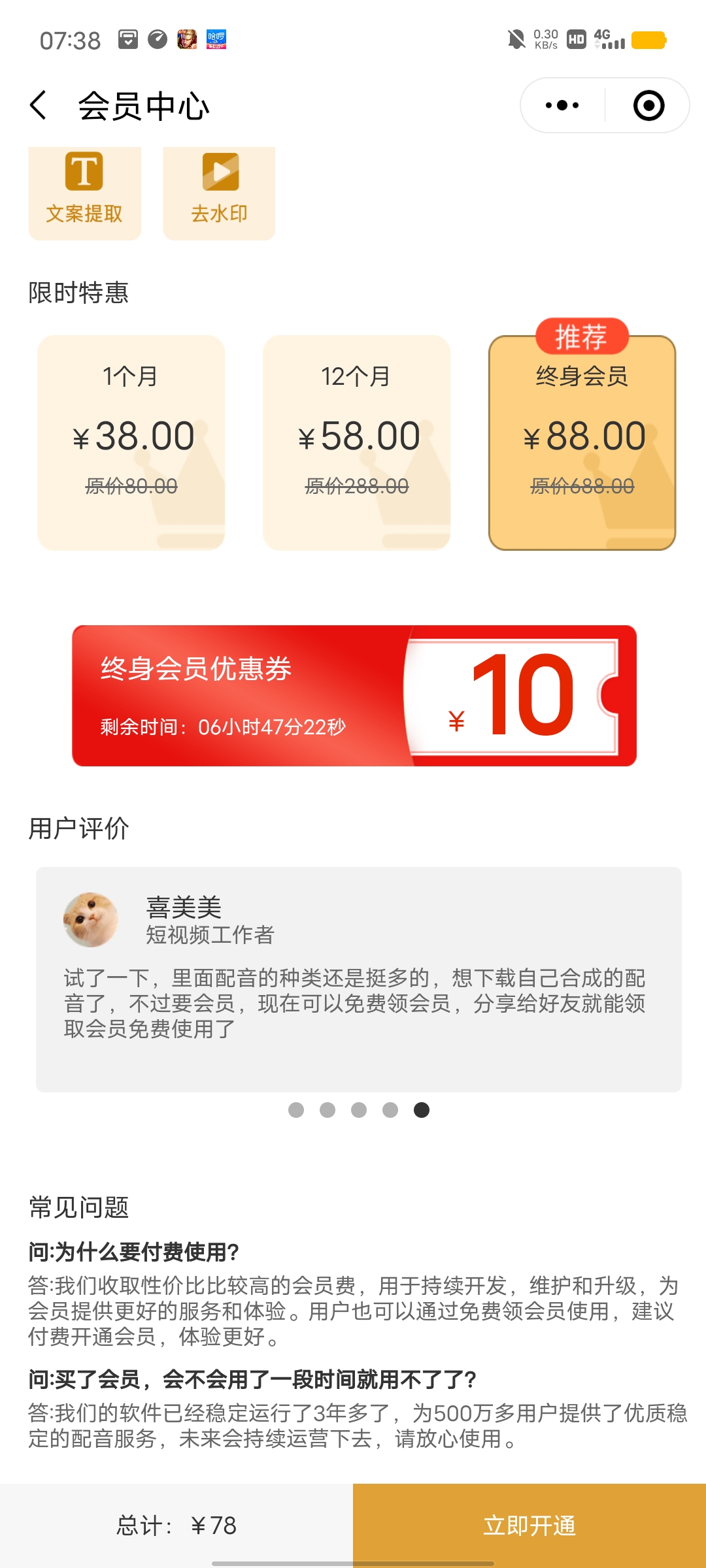Image resolution: width=706 pixels, height=1568 pixels.
Task: Go back from 会员中心
Action: tap(39, 106)
